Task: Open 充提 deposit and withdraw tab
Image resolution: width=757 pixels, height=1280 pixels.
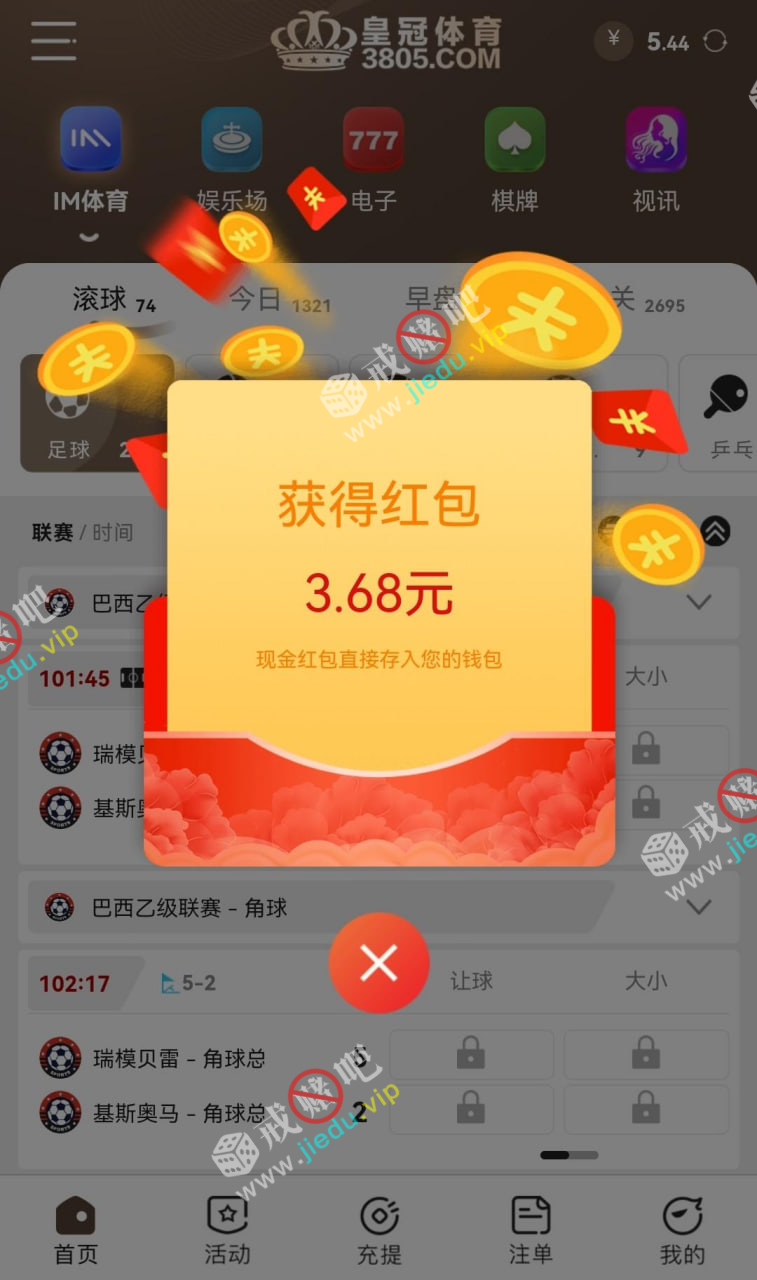Action: pos(379,1231)
